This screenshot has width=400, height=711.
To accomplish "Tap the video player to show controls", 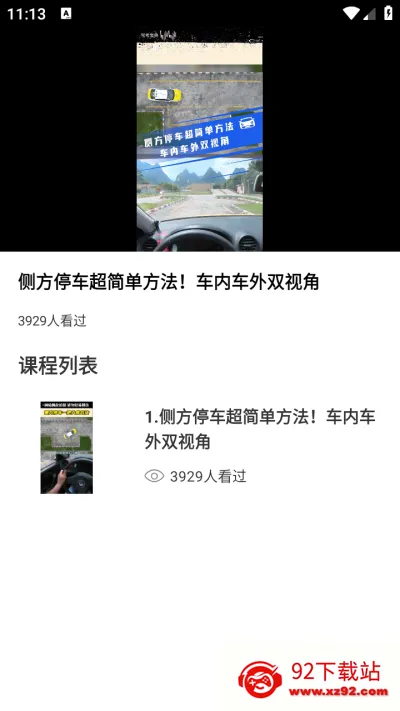I will click(200, 139).
